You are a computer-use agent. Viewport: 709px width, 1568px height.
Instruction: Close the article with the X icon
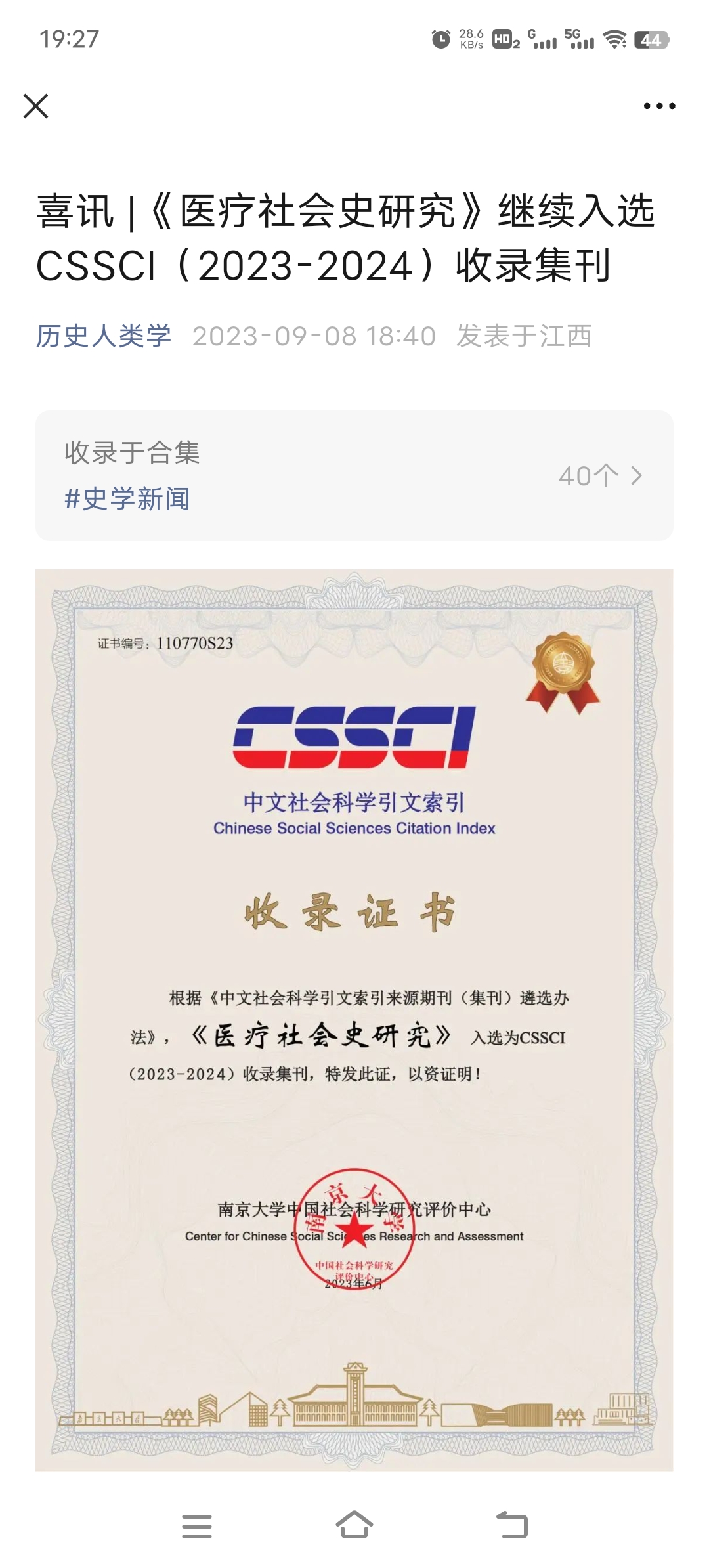coord(36,106)
